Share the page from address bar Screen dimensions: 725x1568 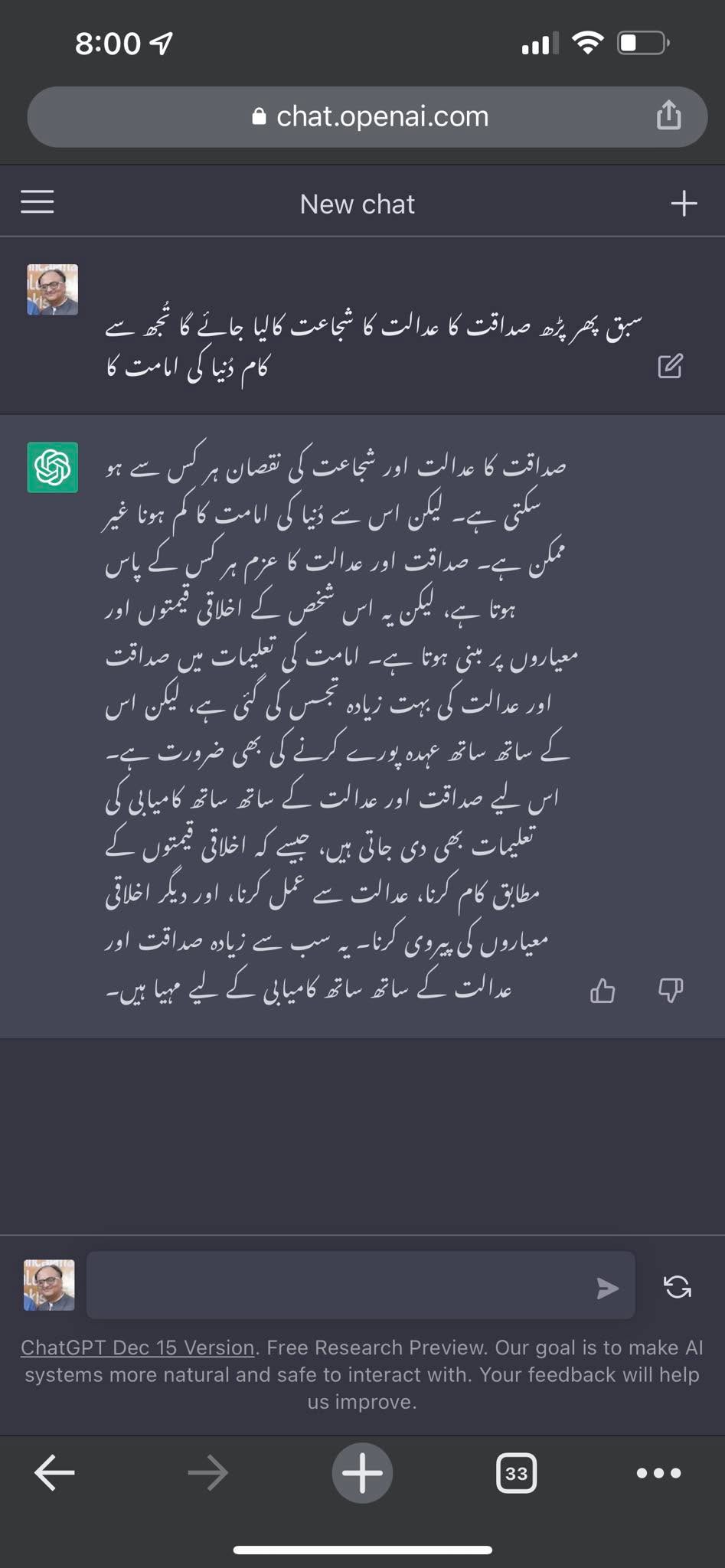click(x=668, y=116)
